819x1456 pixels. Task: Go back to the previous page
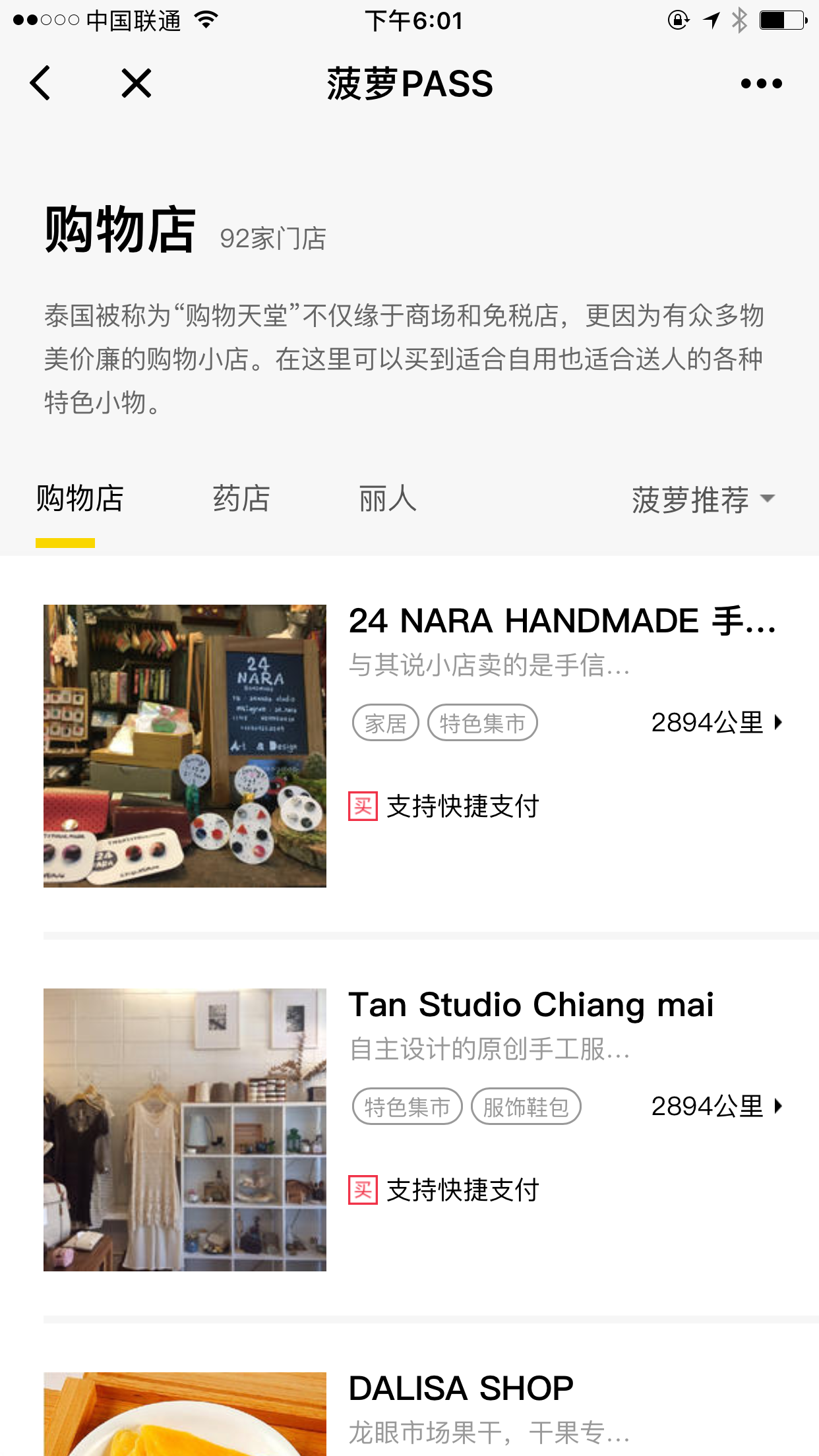pyautogui.click(x=41, y=84)
